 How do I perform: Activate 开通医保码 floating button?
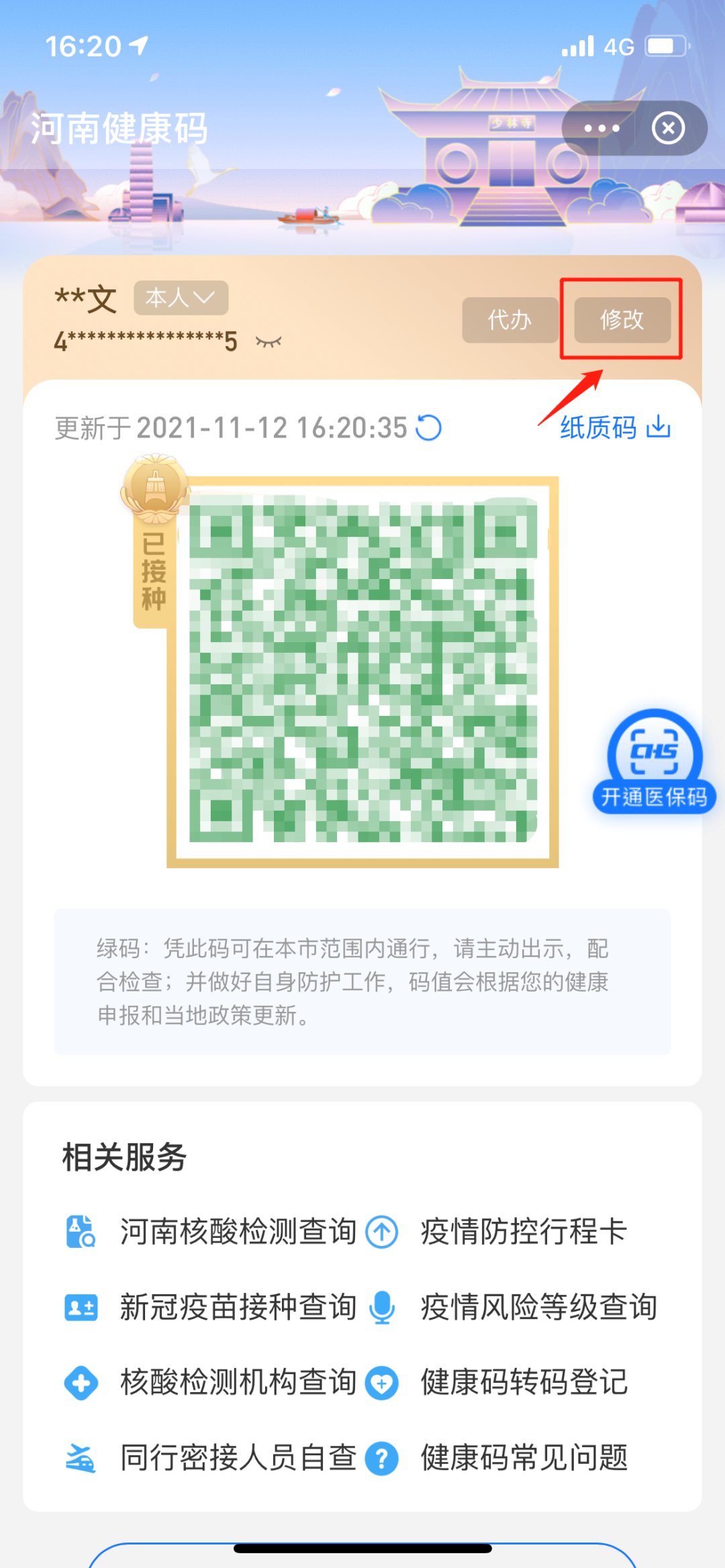tap(654, 762)
